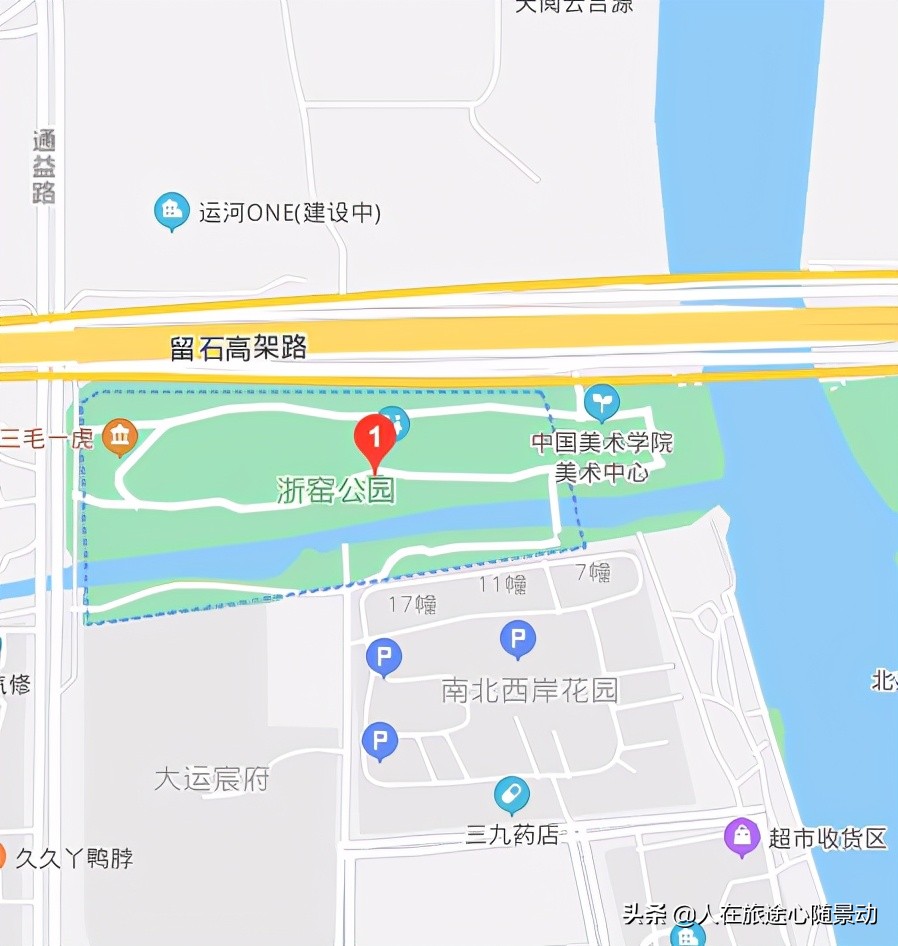Click the 运河ONE(建设中) building icon
The image size is (898, 946).
point(170,210)
